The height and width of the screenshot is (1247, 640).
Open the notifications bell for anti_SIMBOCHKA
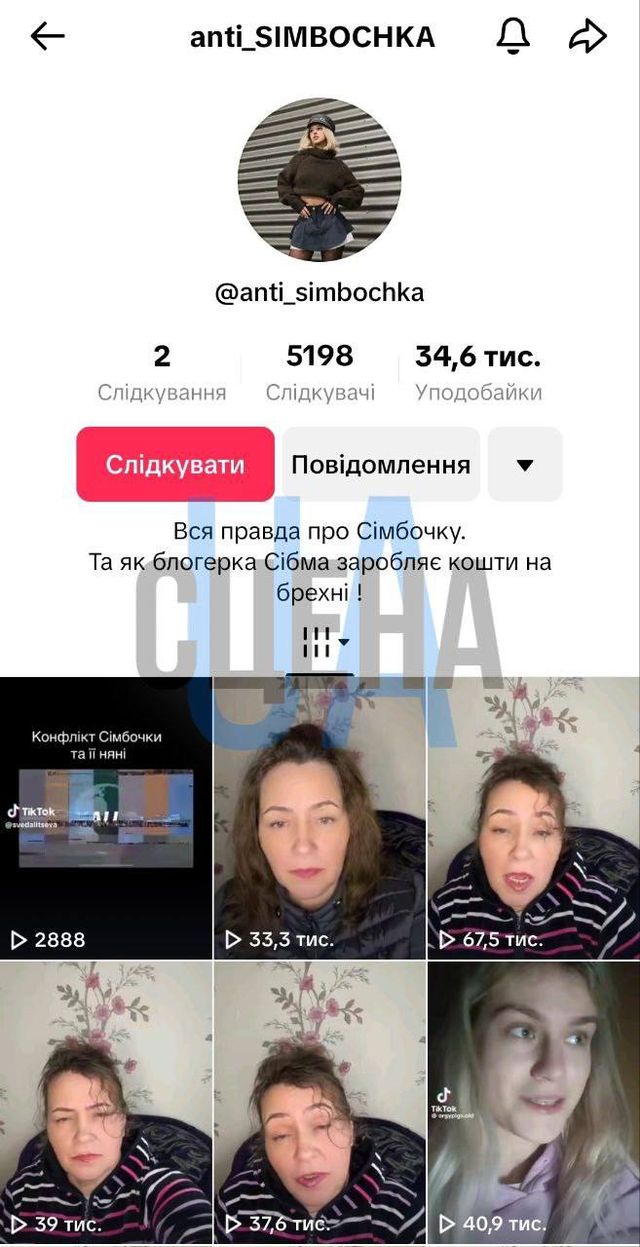(x=512, y=37)
